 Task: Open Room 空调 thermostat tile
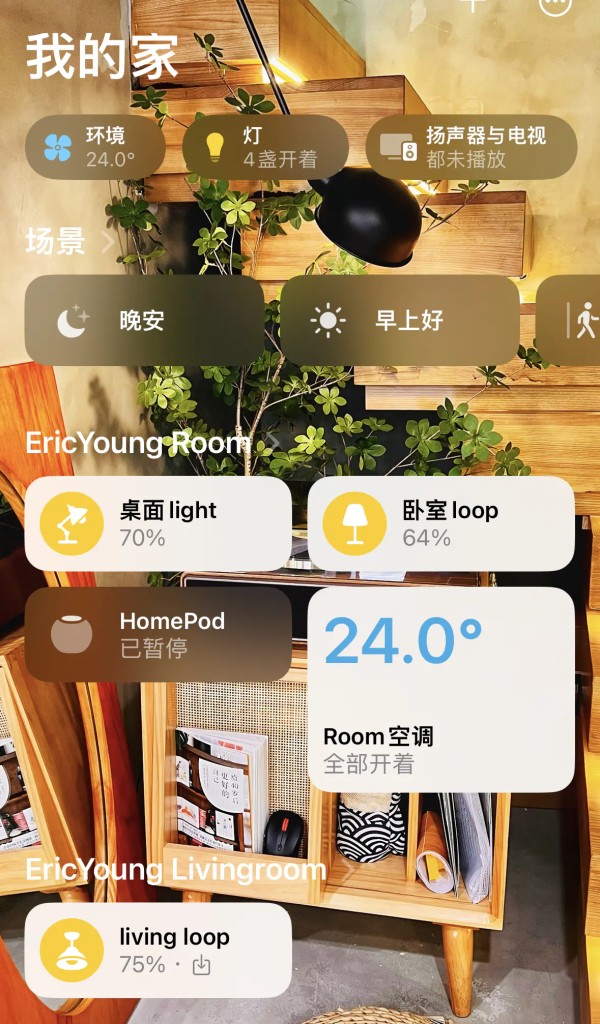440,690
